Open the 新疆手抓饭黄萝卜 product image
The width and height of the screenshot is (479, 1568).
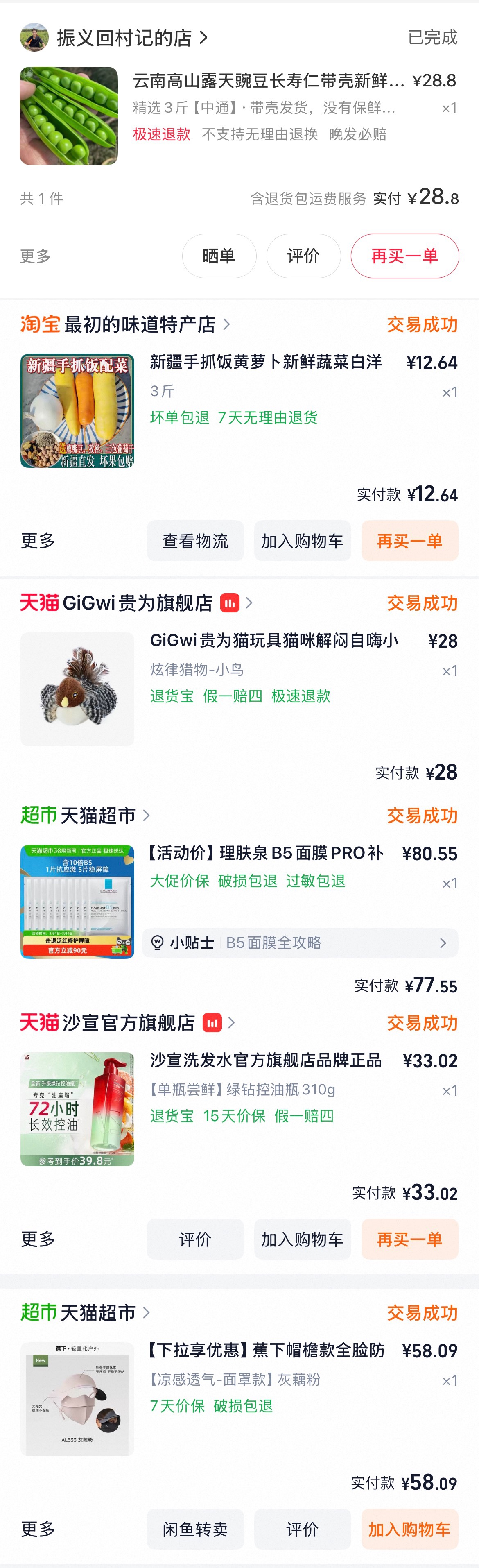tap(77, 411)
